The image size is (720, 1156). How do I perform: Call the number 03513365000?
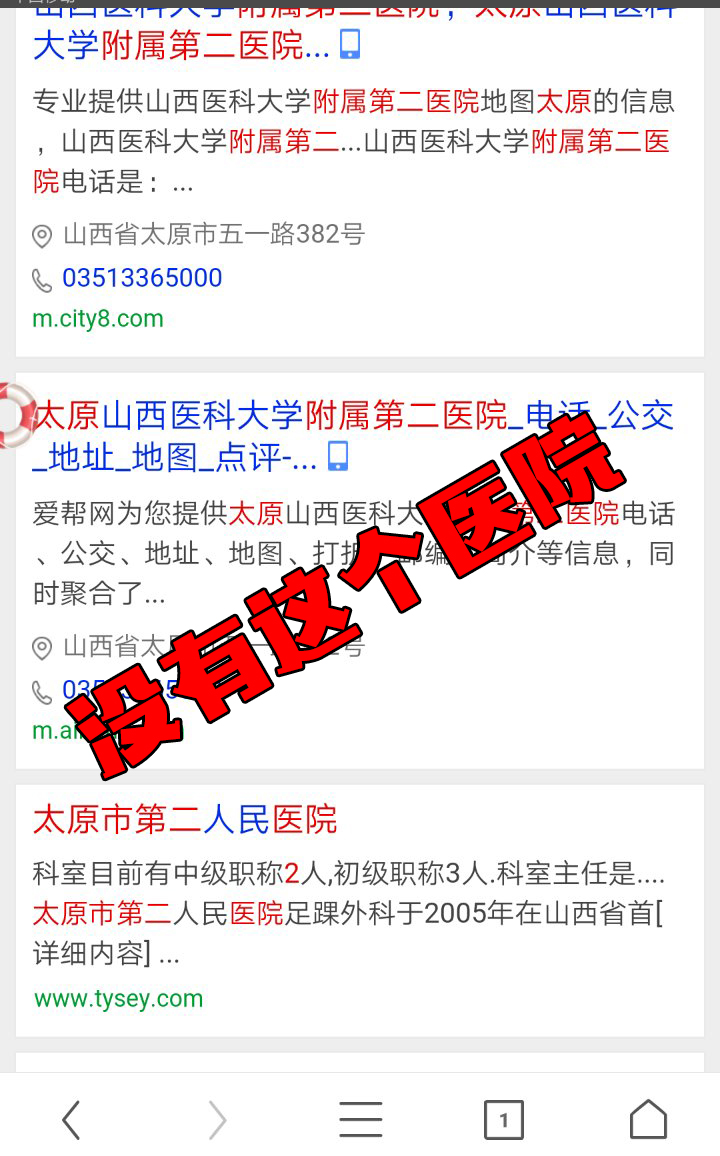[x=142, y=278]
